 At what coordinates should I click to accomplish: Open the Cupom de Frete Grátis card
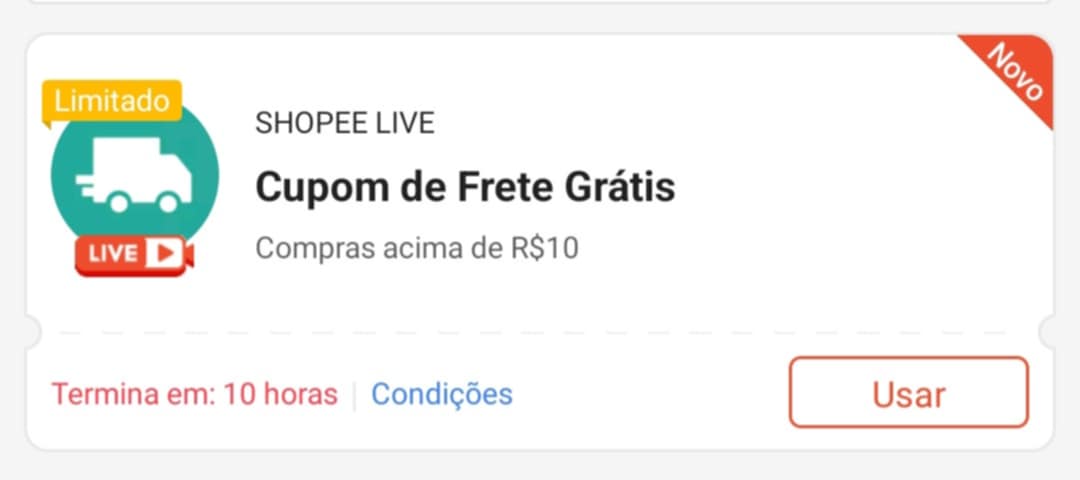coord(465,187)
